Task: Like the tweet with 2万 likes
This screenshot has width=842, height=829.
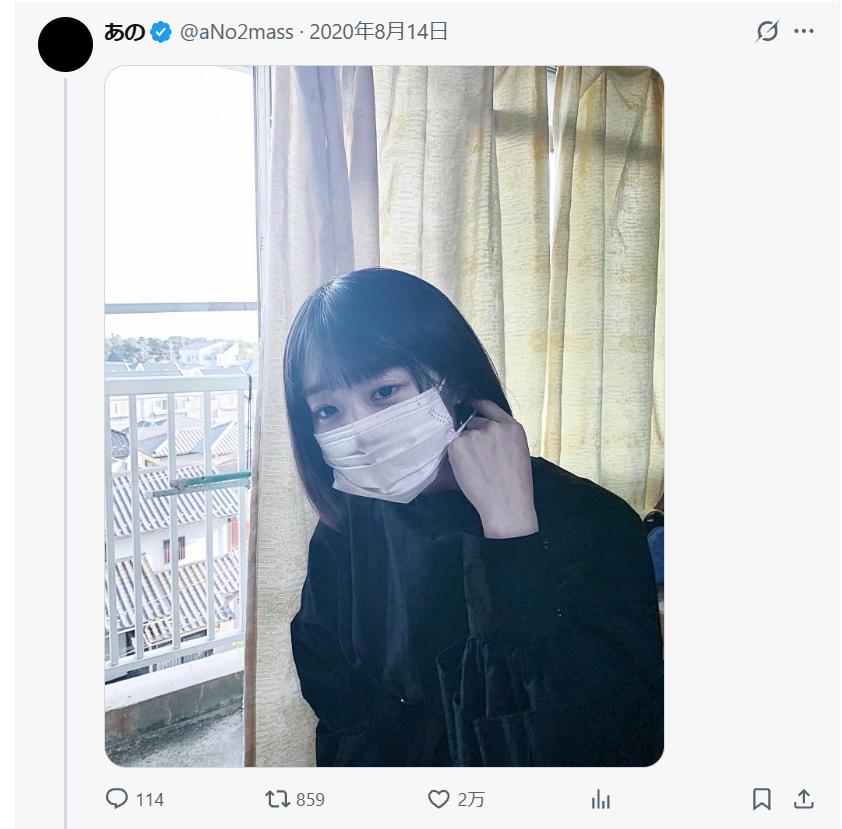Action: pyautogui.click(x=456, y=799)
